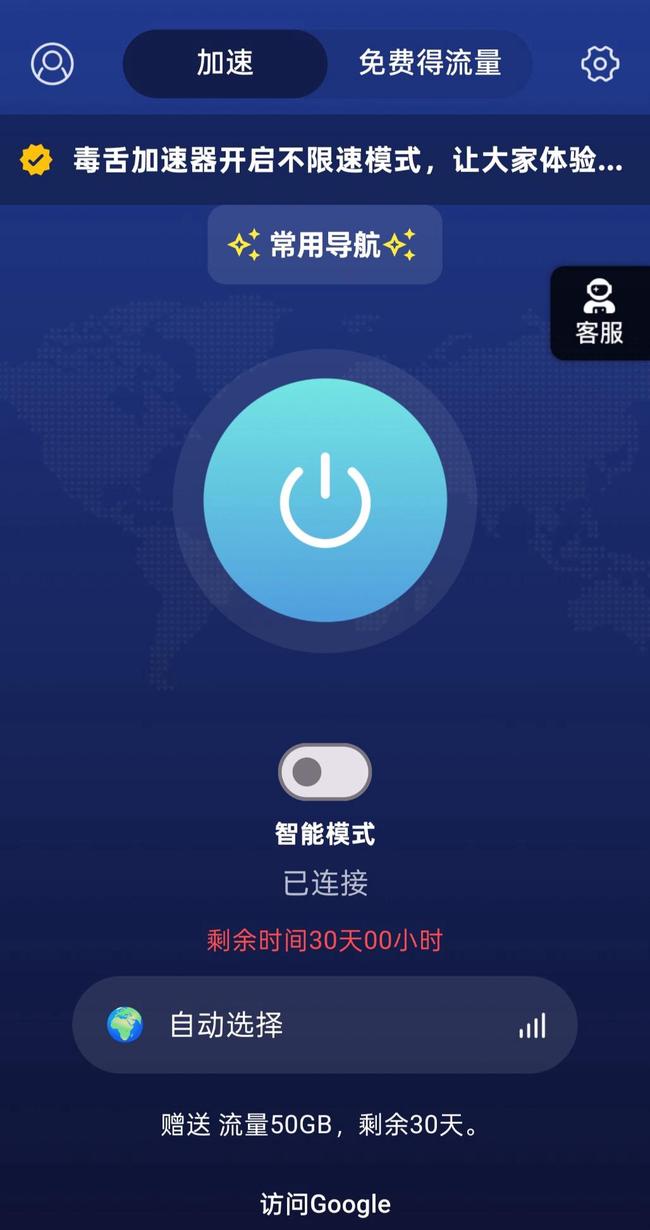Open the 自动选择 server selector
Viewport: 650px width, 1230px height.
tap(325, 1025)
